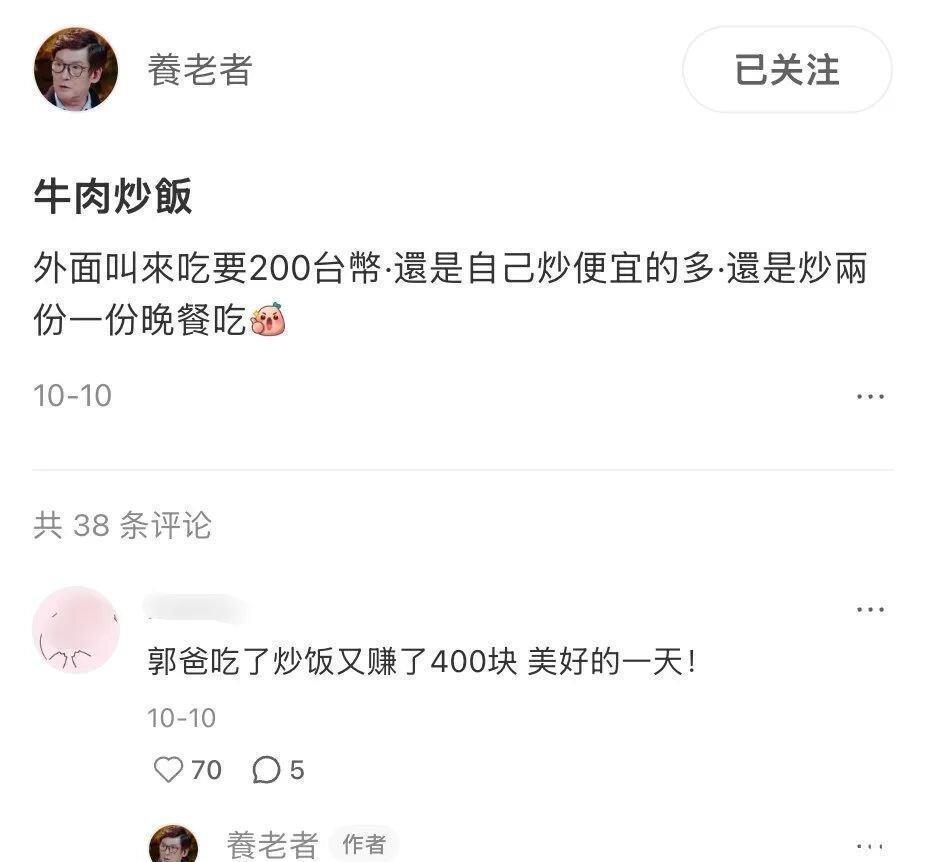Tap the 已关注 following button
The width and height of the screenshot is (928, 862).
pyautogui.click(x=786, y=70)
